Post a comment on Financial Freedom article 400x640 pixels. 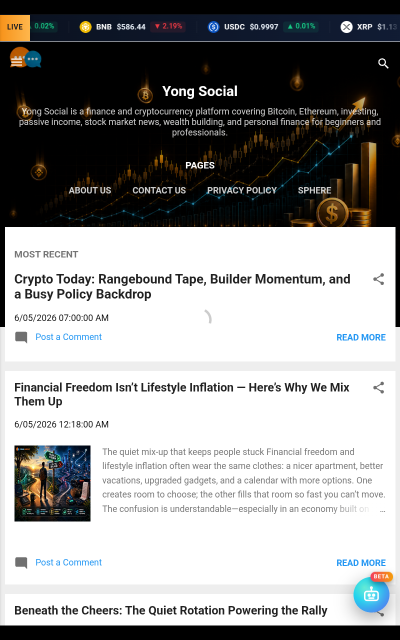click(x=69, y=562)
